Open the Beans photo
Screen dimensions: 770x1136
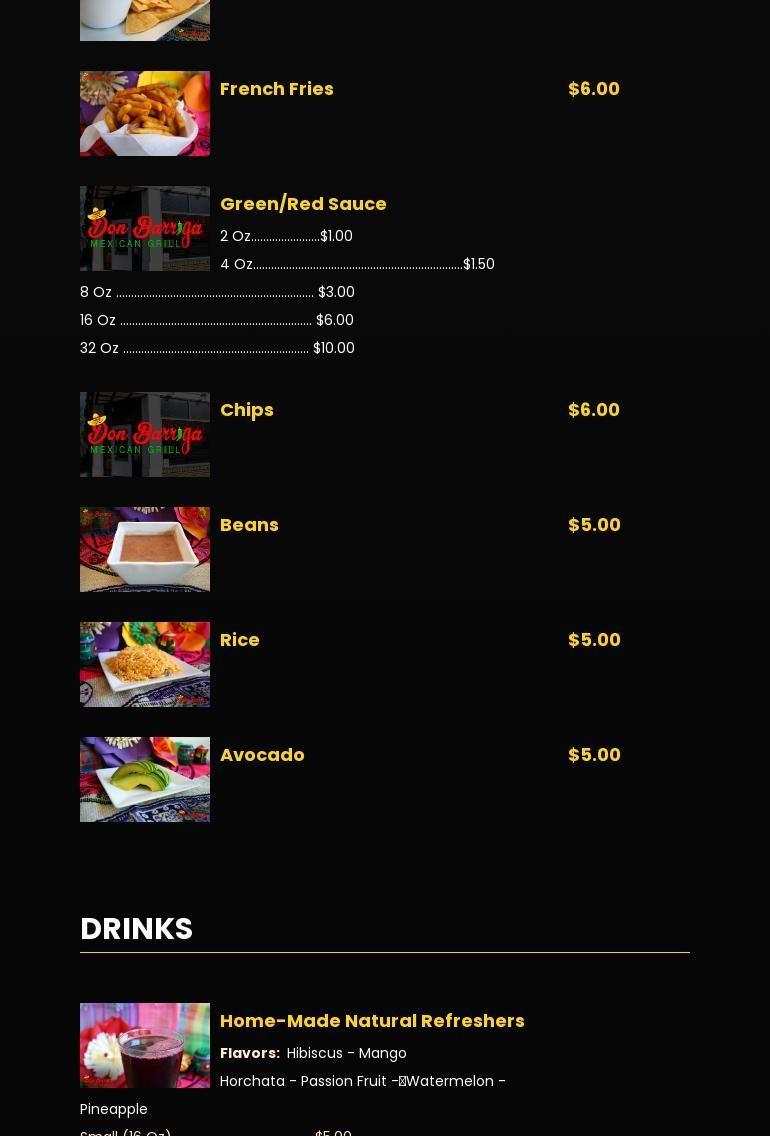pyautogui.click(x=145, y=549)
